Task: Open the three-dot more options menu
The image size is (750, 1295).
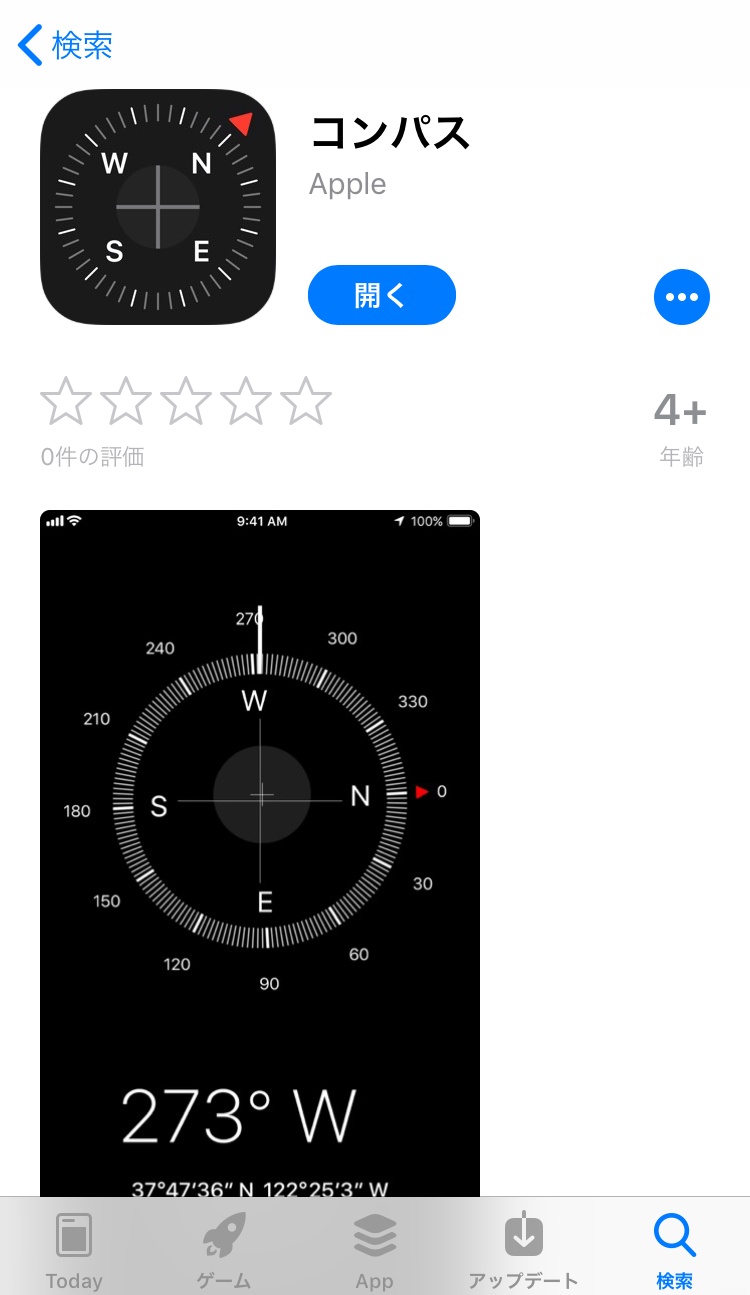Action: (682, 297)
